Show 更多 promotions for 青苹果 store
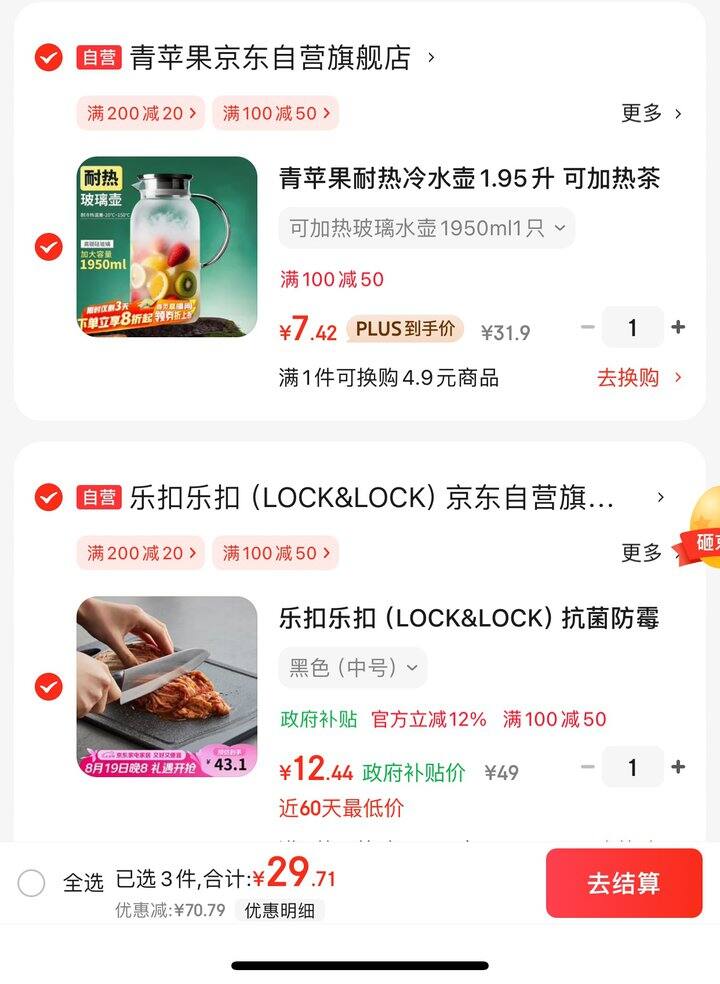Image resolution: width=720 pixels, height=984 pixels. 651,113
